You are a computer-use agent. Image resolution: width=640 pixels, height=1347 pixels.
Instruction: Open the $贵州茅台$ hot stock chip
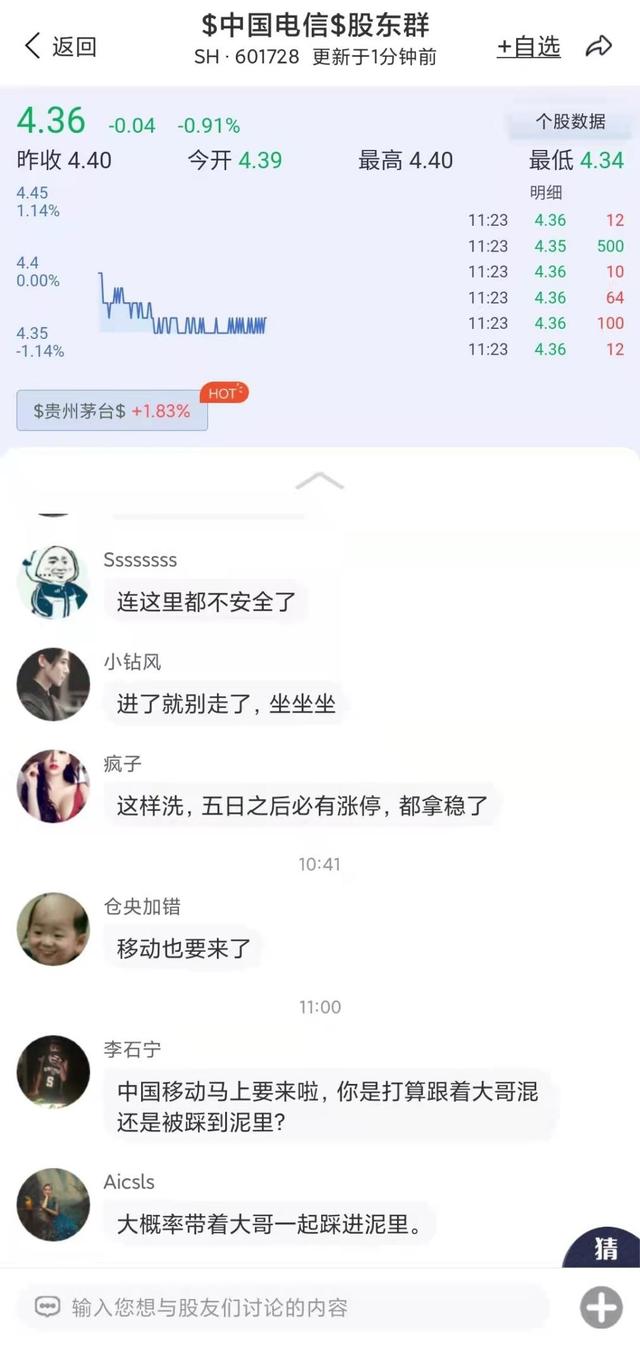(x=112, y=411)
